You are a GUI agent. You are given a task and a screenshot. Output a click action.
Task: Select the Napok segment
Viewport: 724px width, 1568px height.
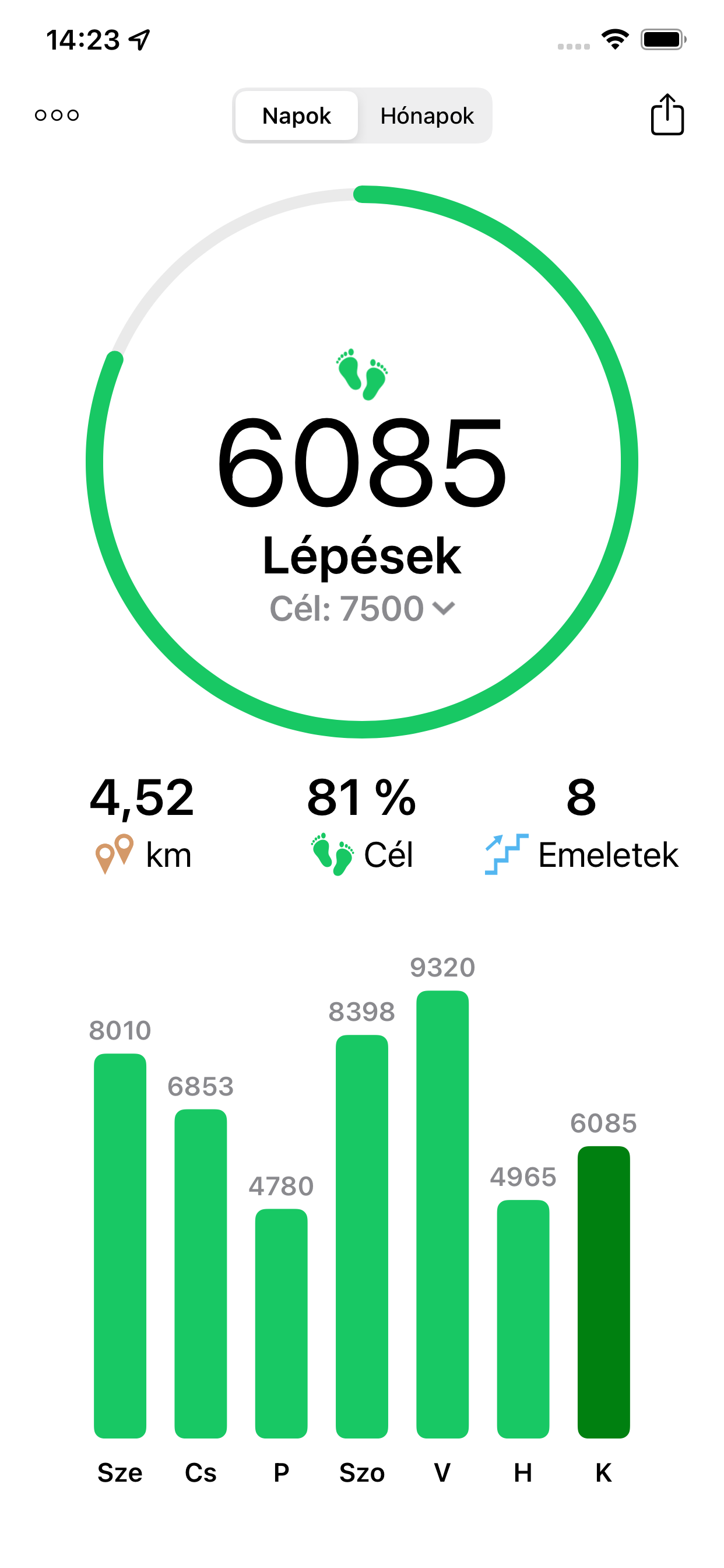296,116
